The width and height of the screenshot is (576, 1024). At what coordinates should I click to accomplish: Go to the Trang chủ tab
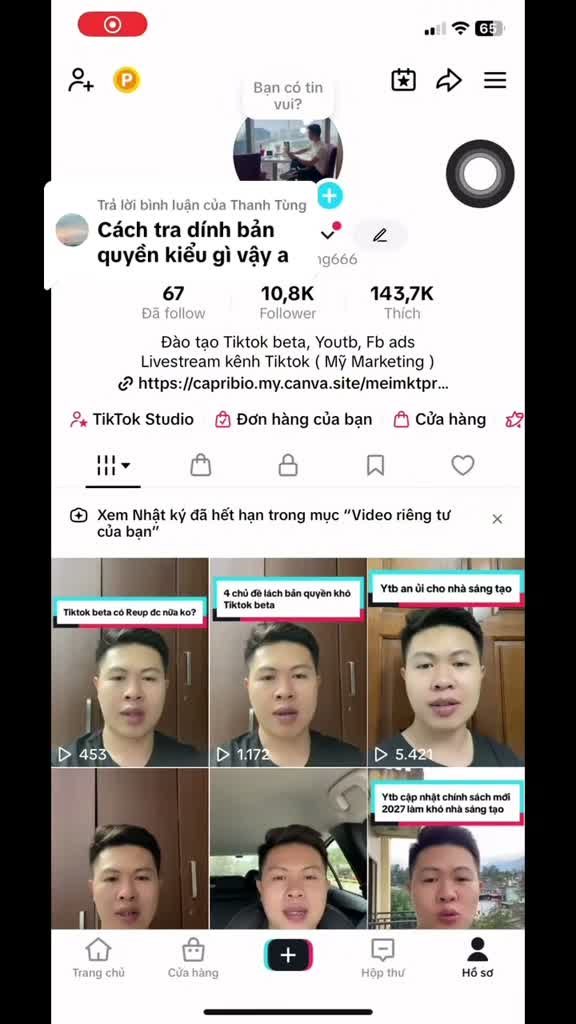(98, 958)
